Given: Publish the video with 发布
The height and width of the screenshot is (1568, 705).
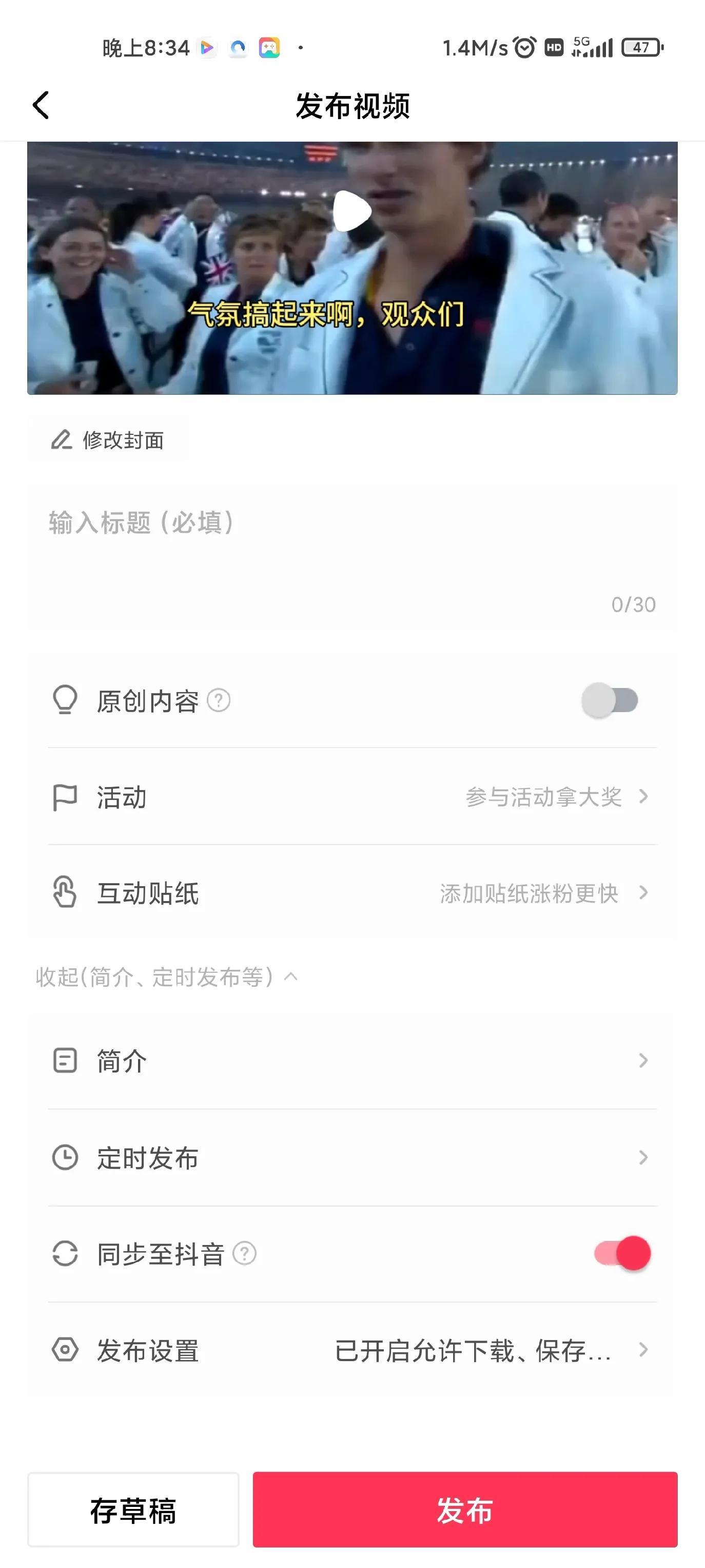Looking at the screenshot, I should tap(465, 1510).
